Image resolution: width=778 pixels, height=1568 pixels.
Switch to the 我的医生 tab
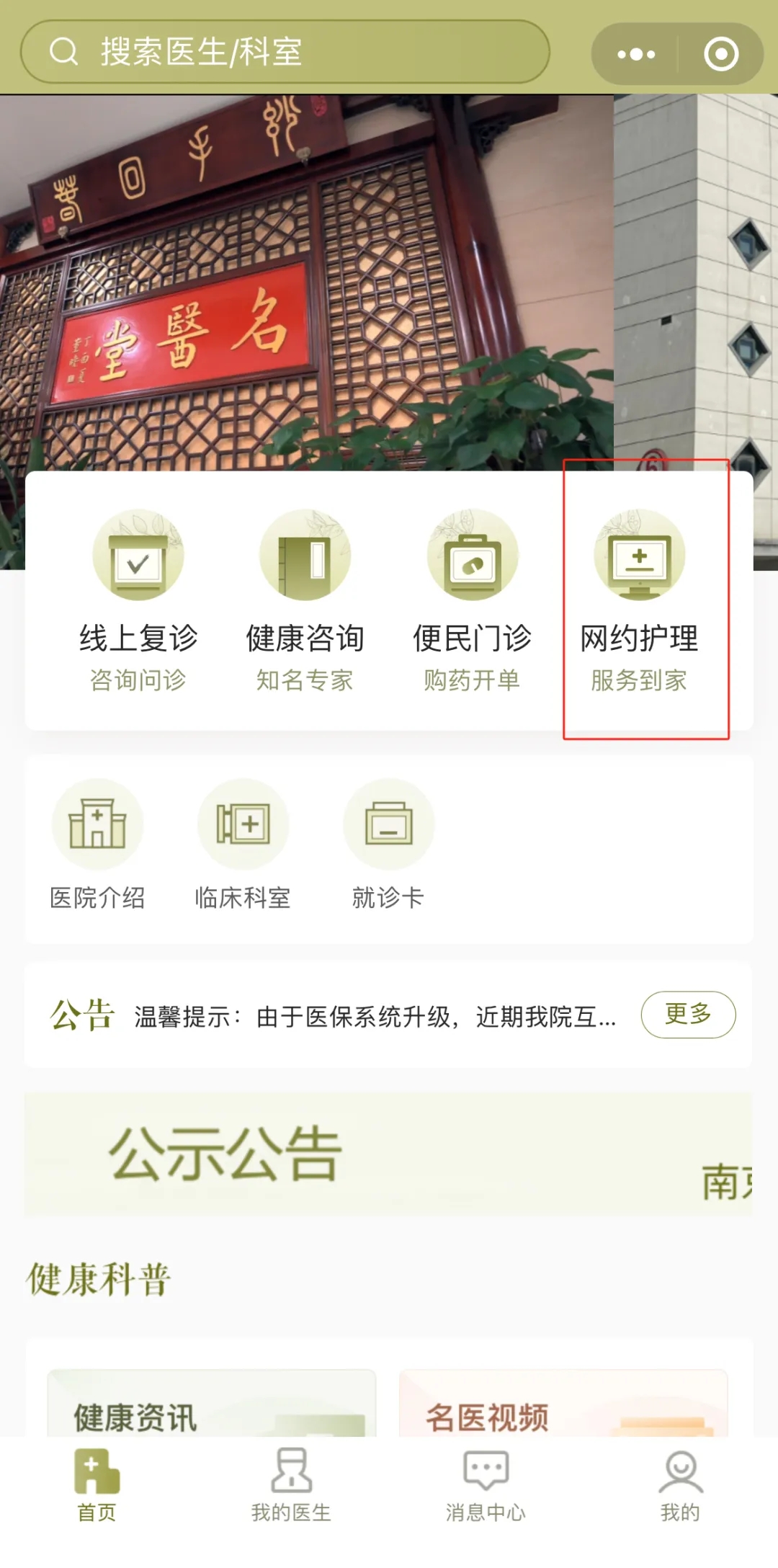click(291, 1485)
